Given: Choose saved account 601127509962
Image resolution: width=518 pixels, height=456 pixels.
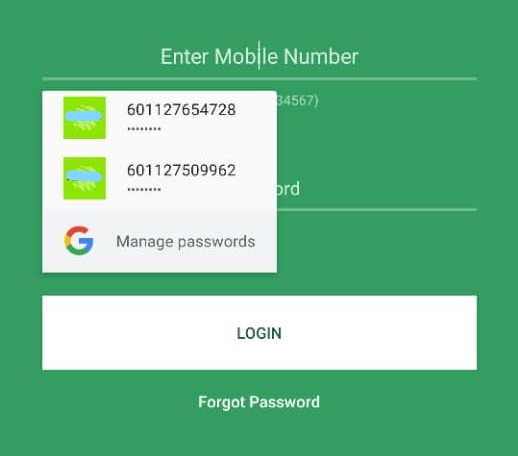Looking at the screenshot, I should (x=159, y=179).
